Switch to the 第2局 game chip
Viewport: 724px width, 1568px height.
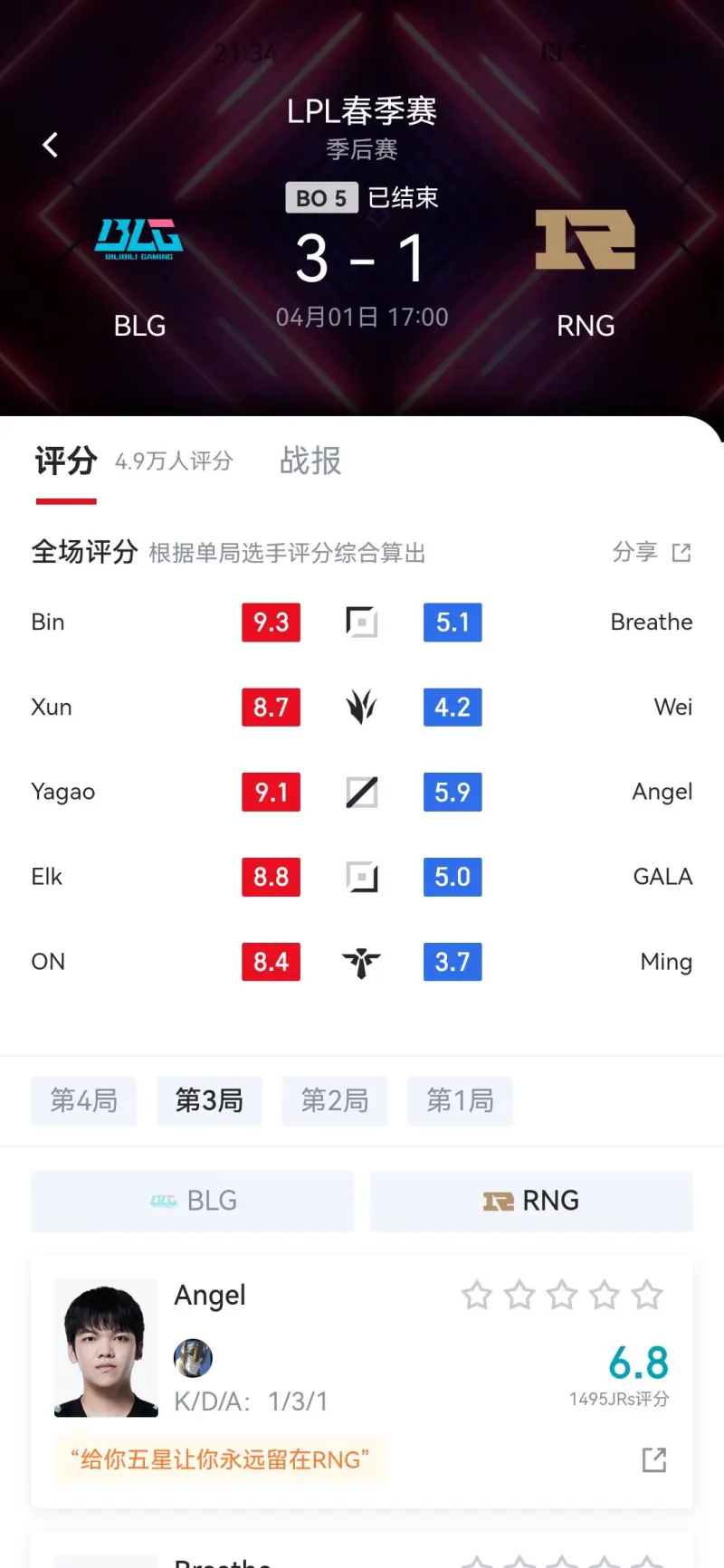[x=335, y=1101]
